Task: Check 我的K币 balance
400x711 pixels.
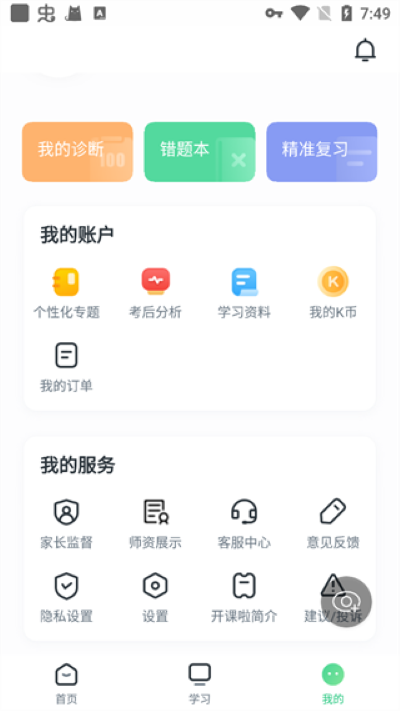Action: pyautogui.click(x=333, y=293)
